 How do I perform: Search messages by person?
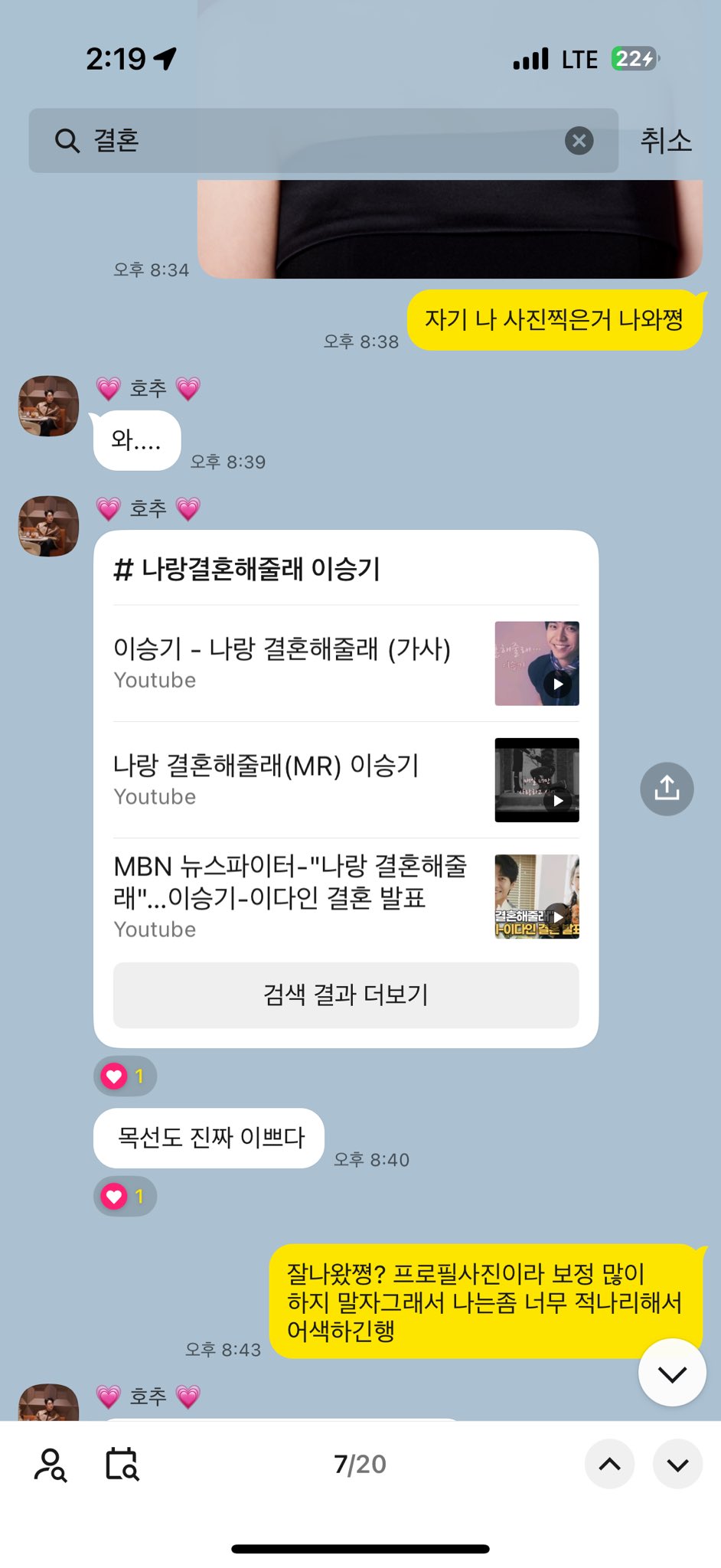click(x=51, y=1464)
